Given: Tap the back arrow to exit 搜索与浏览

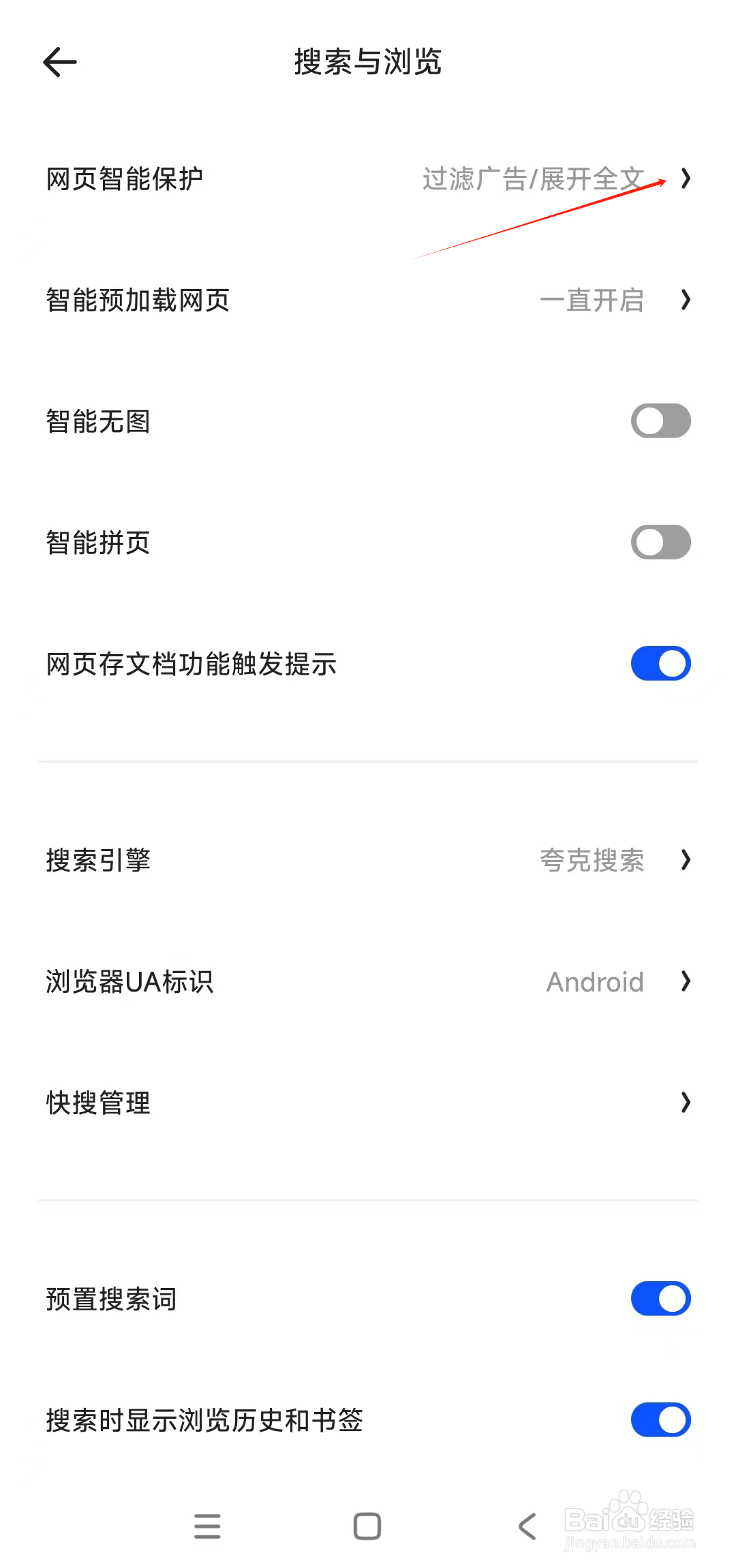Looking at the screenshot, I should [60, 62].
